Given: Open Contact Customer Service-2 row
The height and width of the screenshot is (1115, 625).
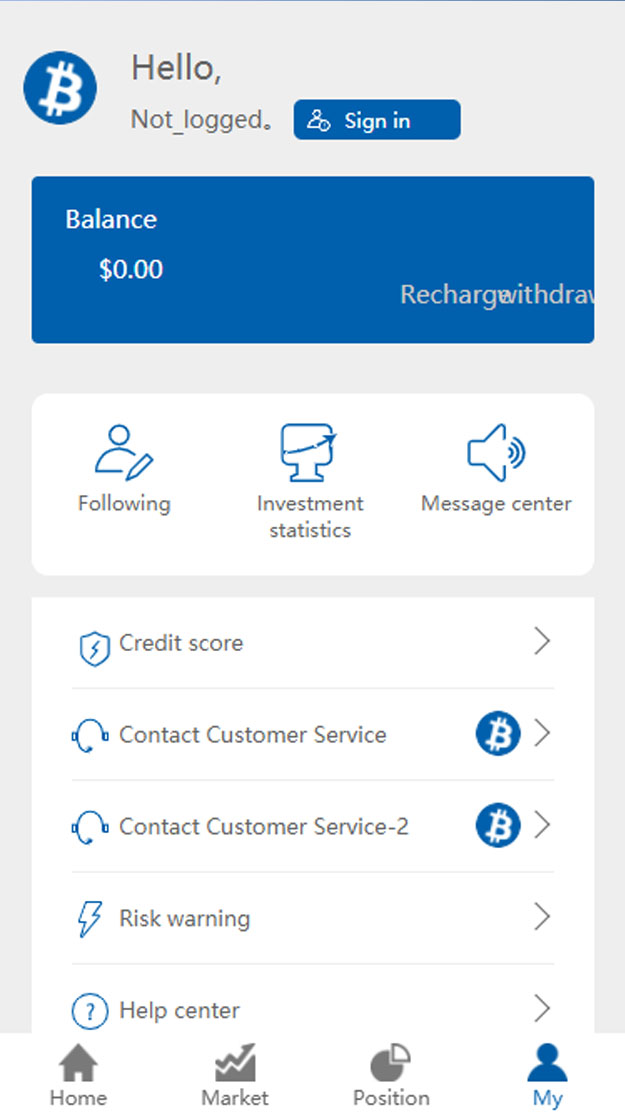Looking at the screenshot, I should (x=313, y=826).
